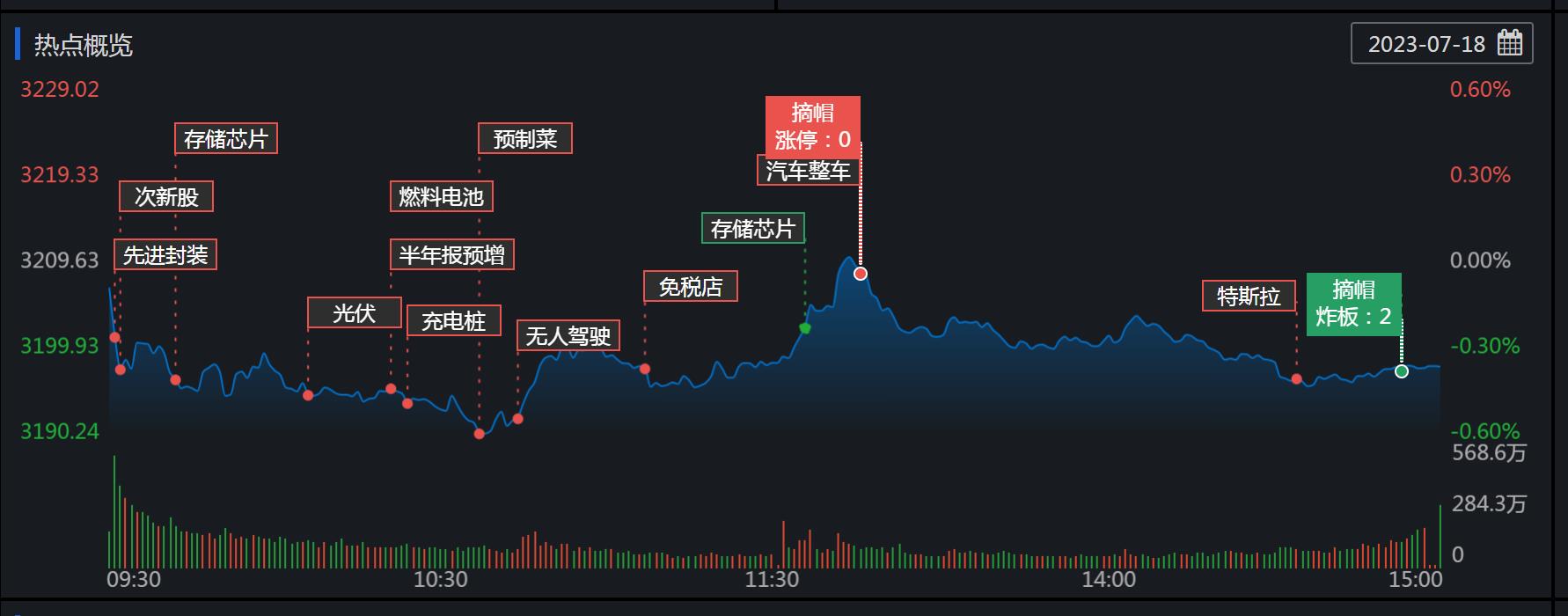Select the green 存储芯片 hotspot tag
Image resolution: width=1568 pixels, height=616 pixels.
click(x=752, y=229)
